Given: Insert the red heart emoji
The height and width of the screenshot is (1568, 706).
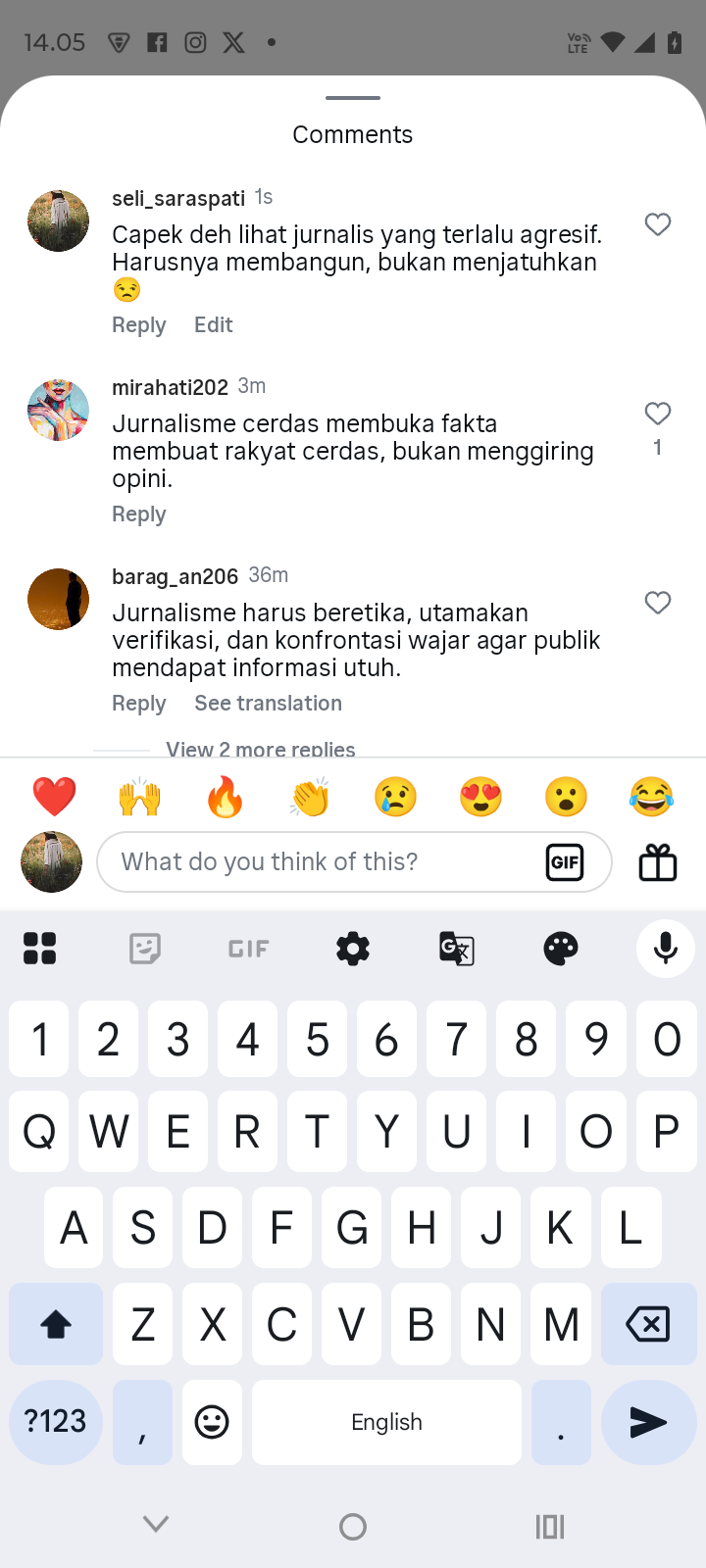Looking at the screenshot, I should click(x=54, y=797).
